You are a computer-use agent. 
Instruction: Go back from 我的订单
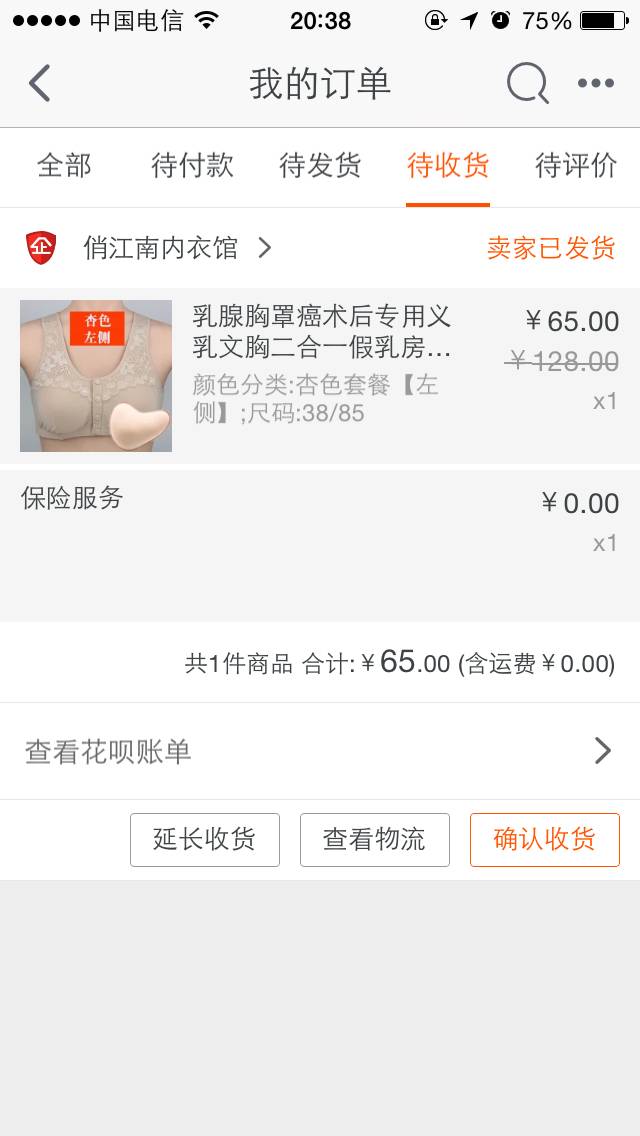pyautogui.click(x=40, y=83)
